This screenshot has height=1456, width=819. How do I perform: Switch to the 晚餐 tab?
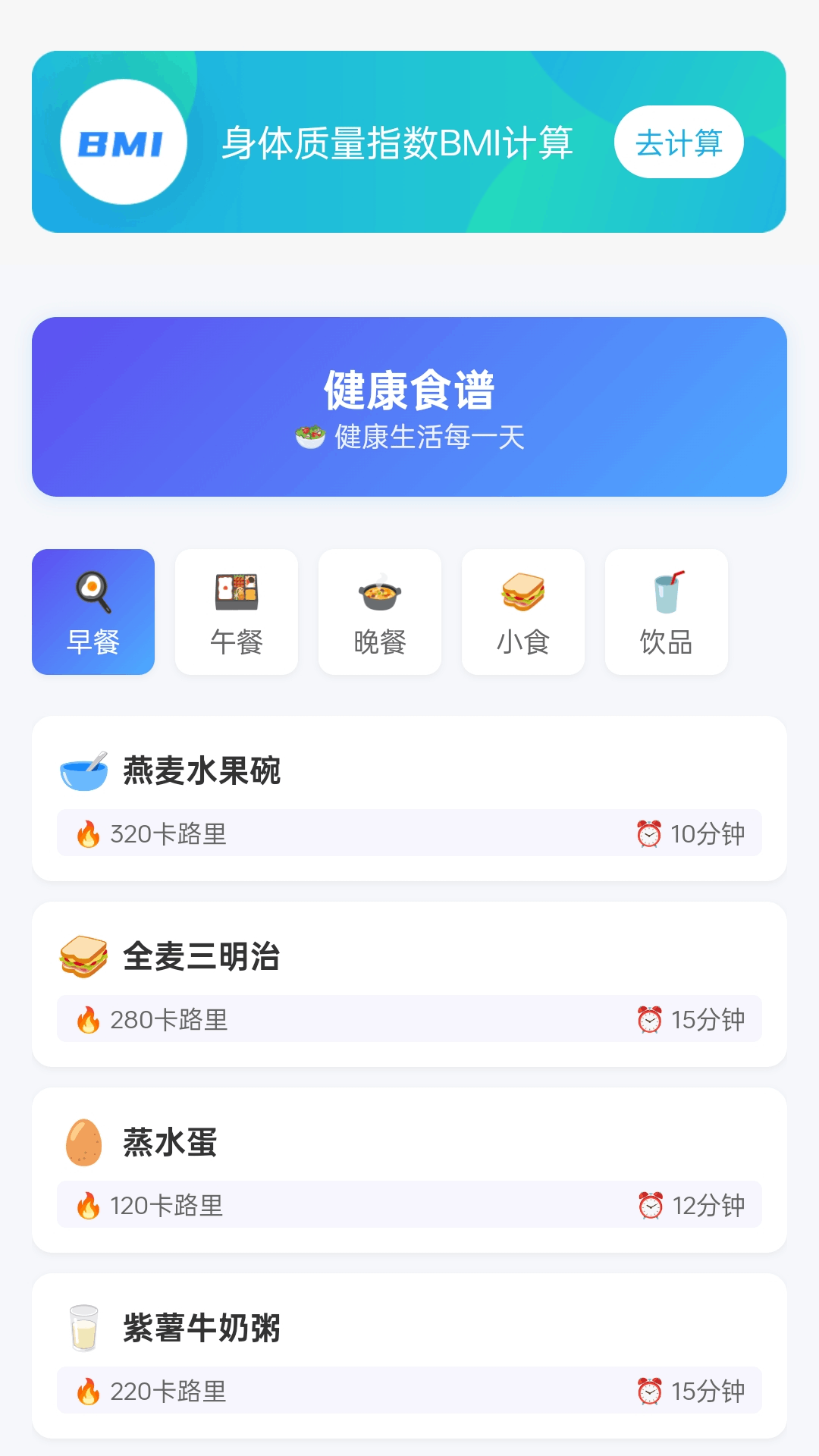pos(380,612)
